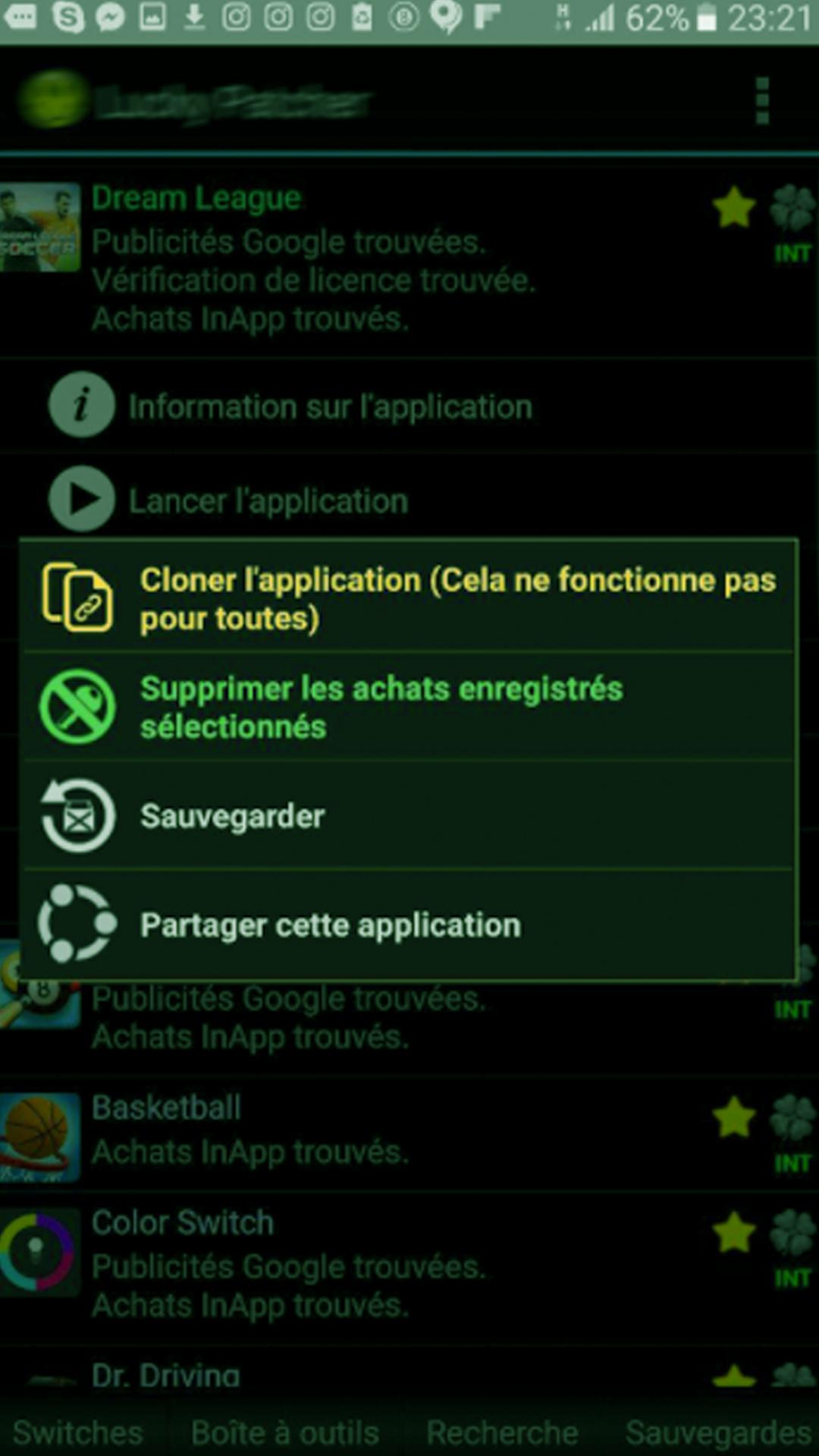Select Cloner l'application option
The image size is (819, 1456).
[x=409, y=599]
